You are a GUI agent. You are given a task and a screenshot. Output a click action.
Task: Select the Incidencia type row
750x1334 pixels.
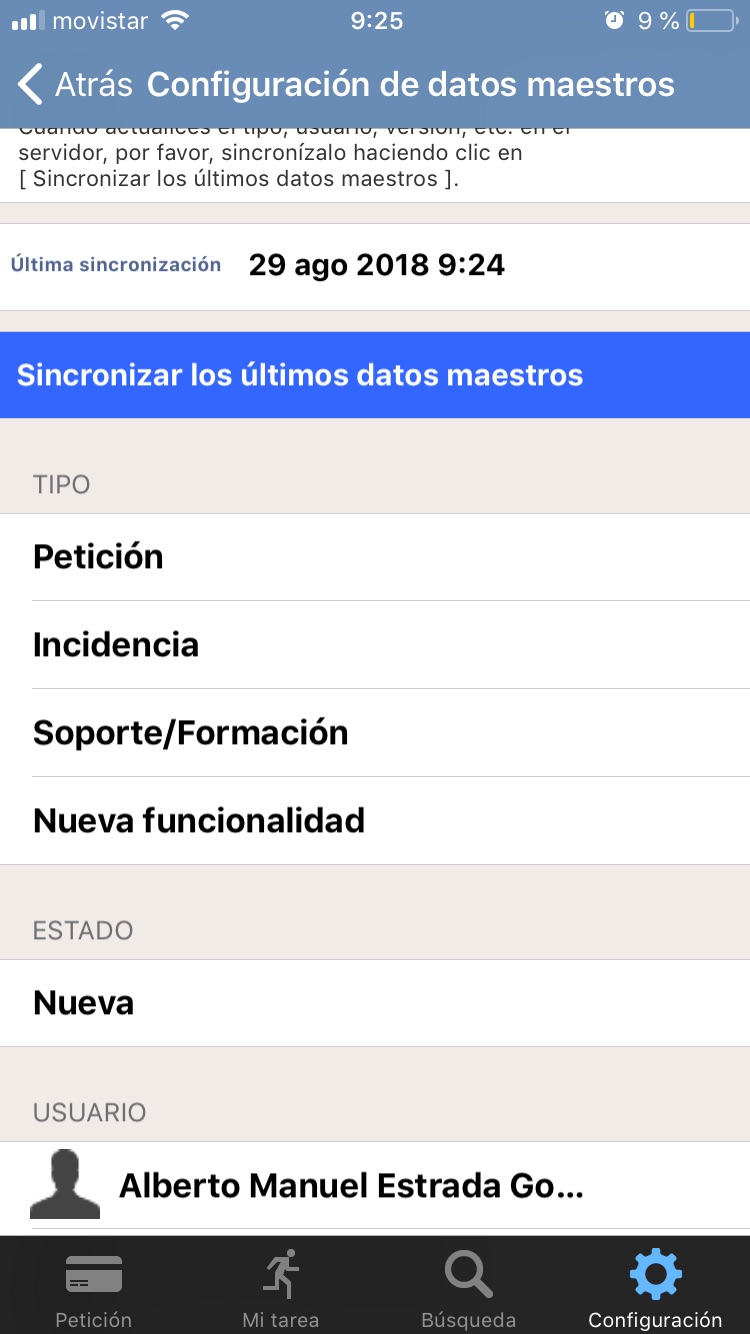coord(375,645)
